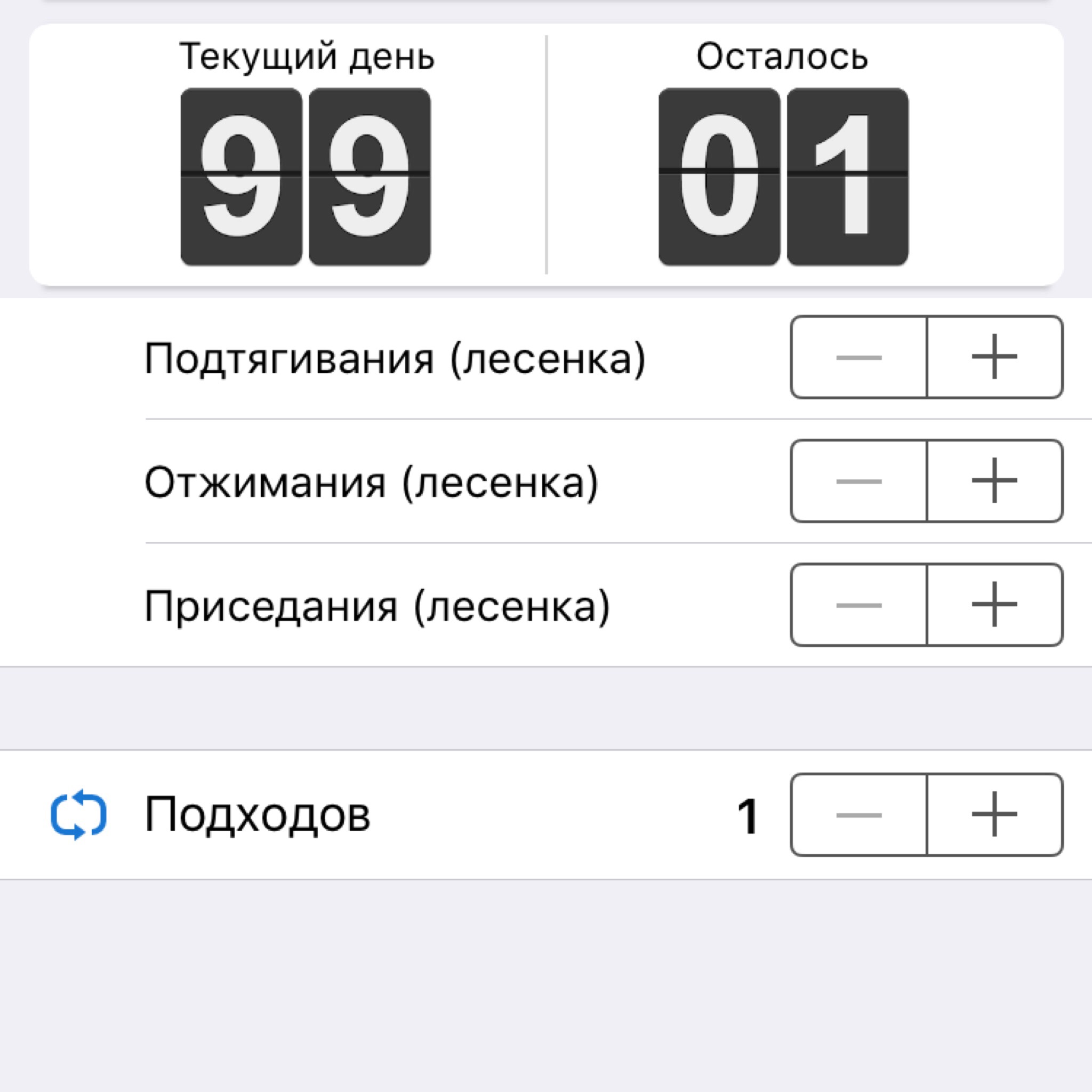This screenshot has width=1092, height=1092.
Task: Decrement Приседания (лесенка) count
Action: 858,605
